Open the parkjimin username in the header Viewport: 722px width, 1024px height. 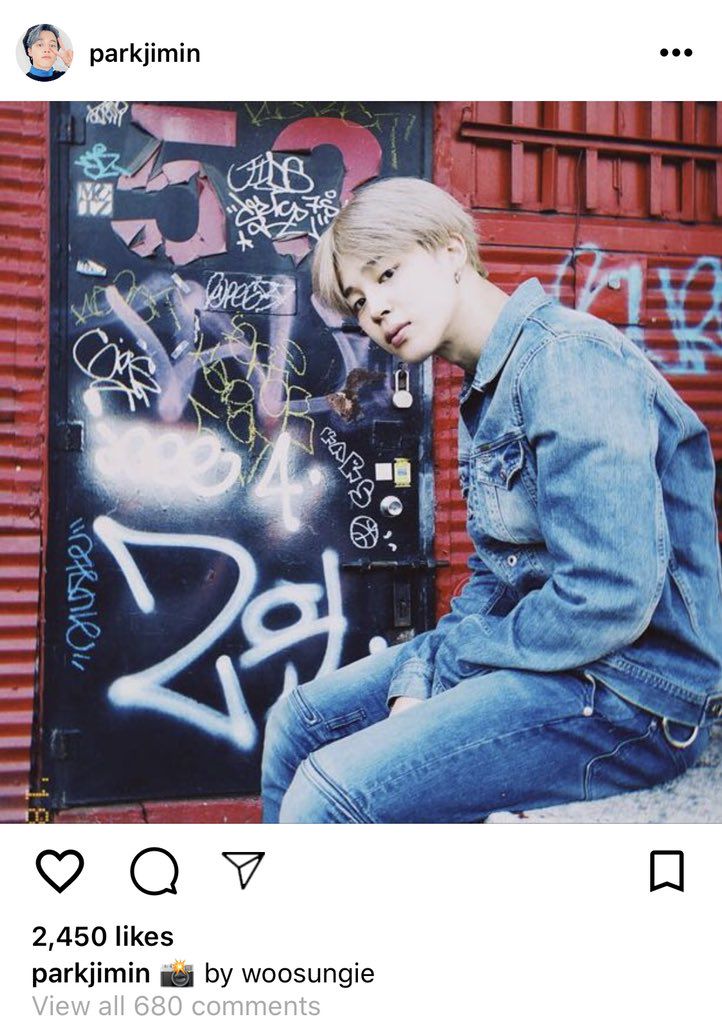pyautogui.click(x=144, y=54)
